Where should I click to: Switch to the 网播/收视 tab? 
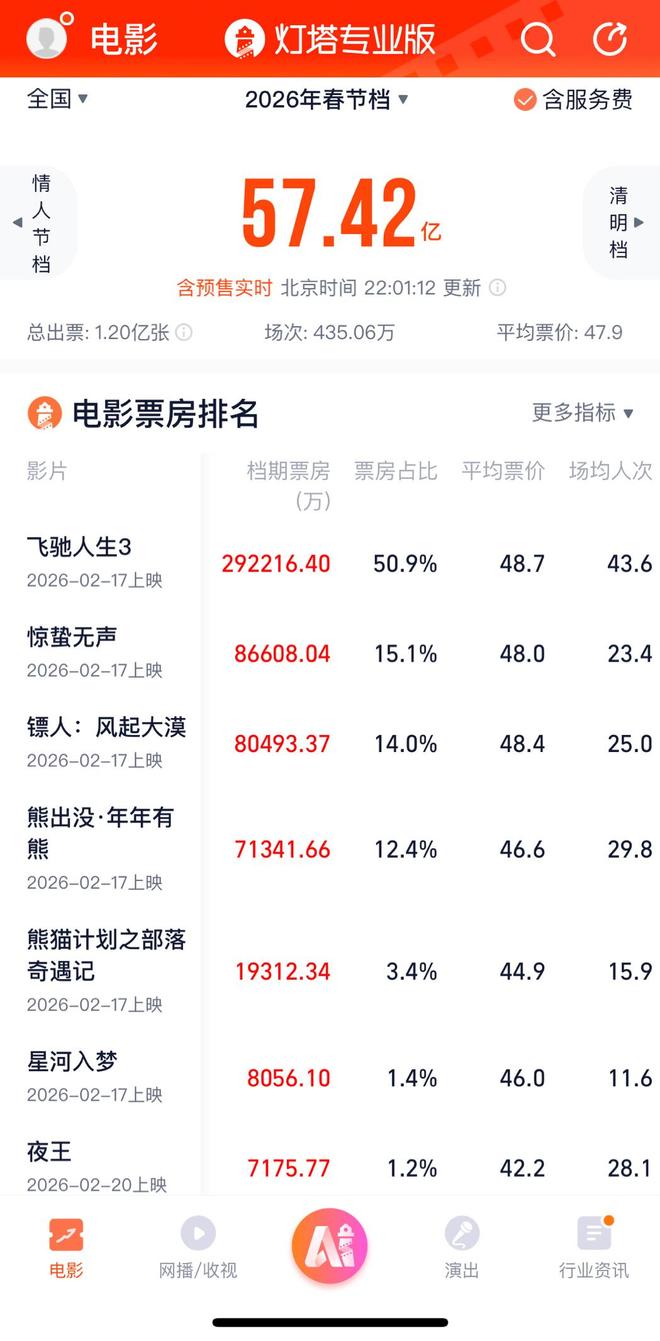click(198, 1247)
